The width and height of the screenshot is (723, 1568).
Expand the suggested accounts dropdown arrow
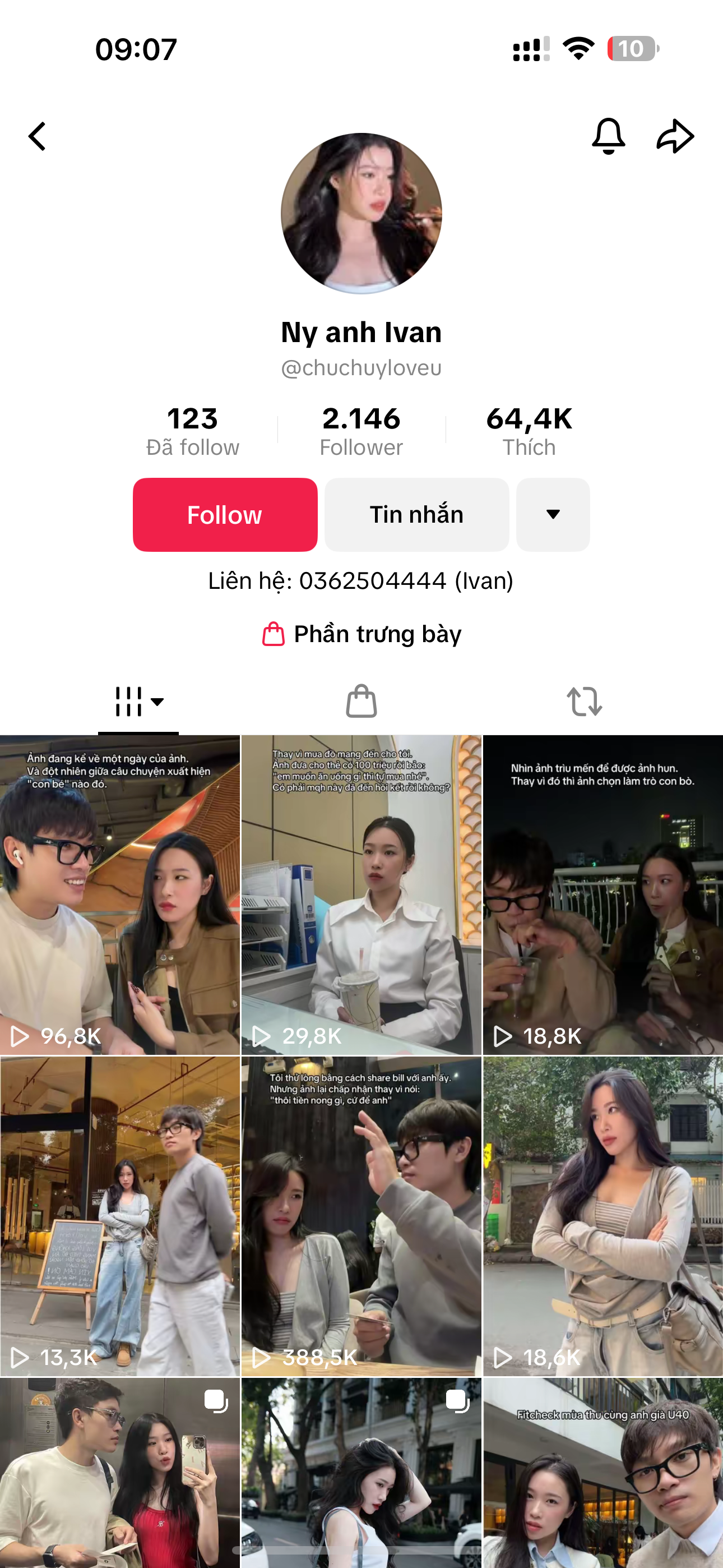point(553,515)
